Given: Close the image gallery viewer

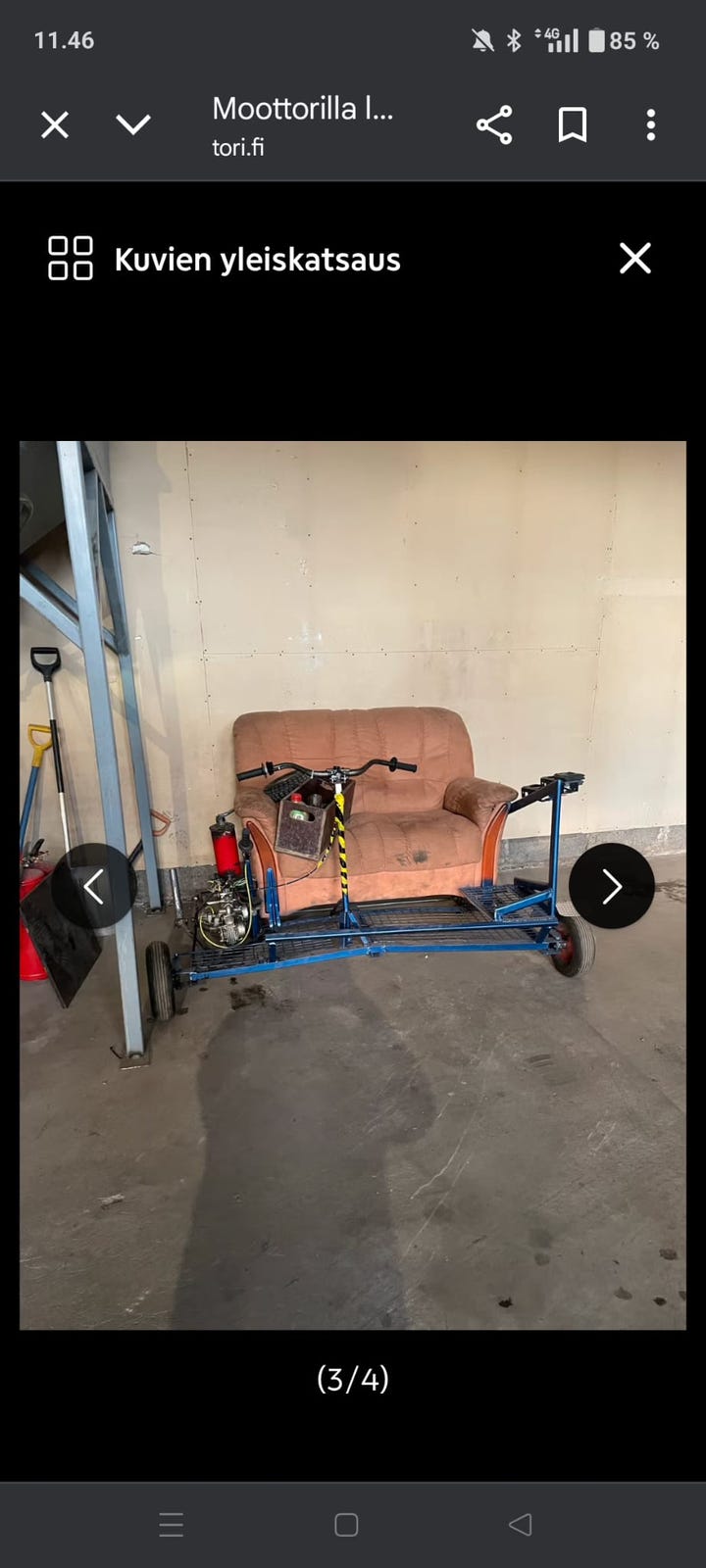Looking at the screenshot, I should [x=635, y=259].
